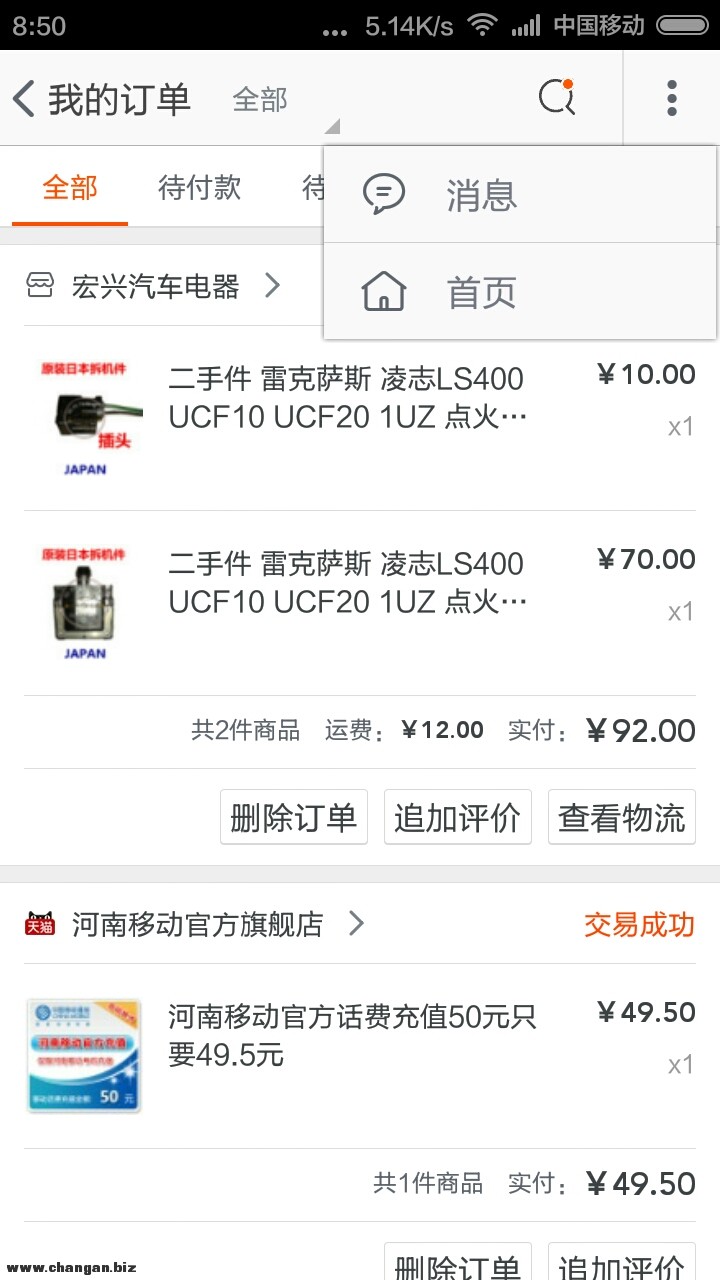This screenshot has height=1280, width=720.
Task: Switch to the 全部 orders tab
Action: [70, 188]
